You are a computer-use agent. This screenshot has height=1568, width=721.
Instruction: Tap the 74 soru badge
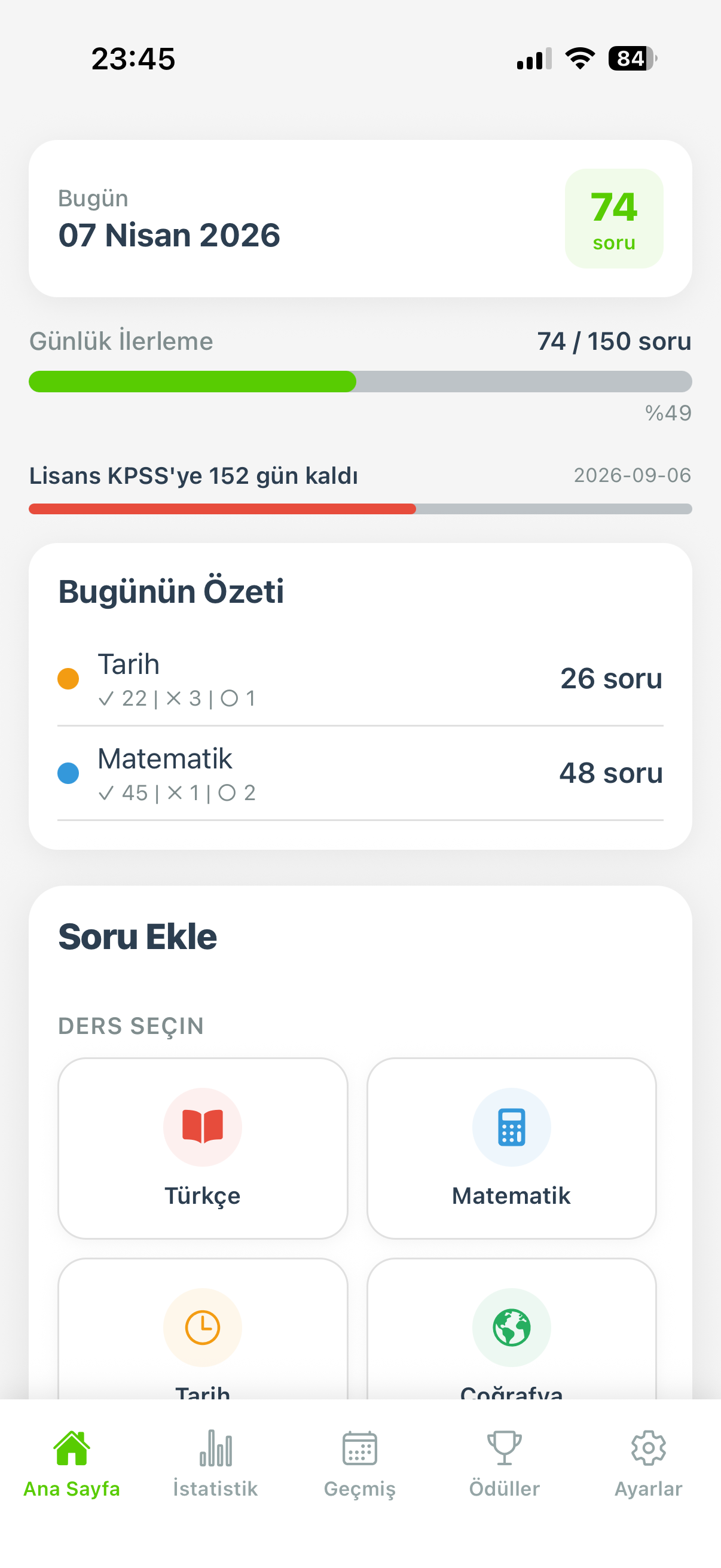(x=614, y=218)
